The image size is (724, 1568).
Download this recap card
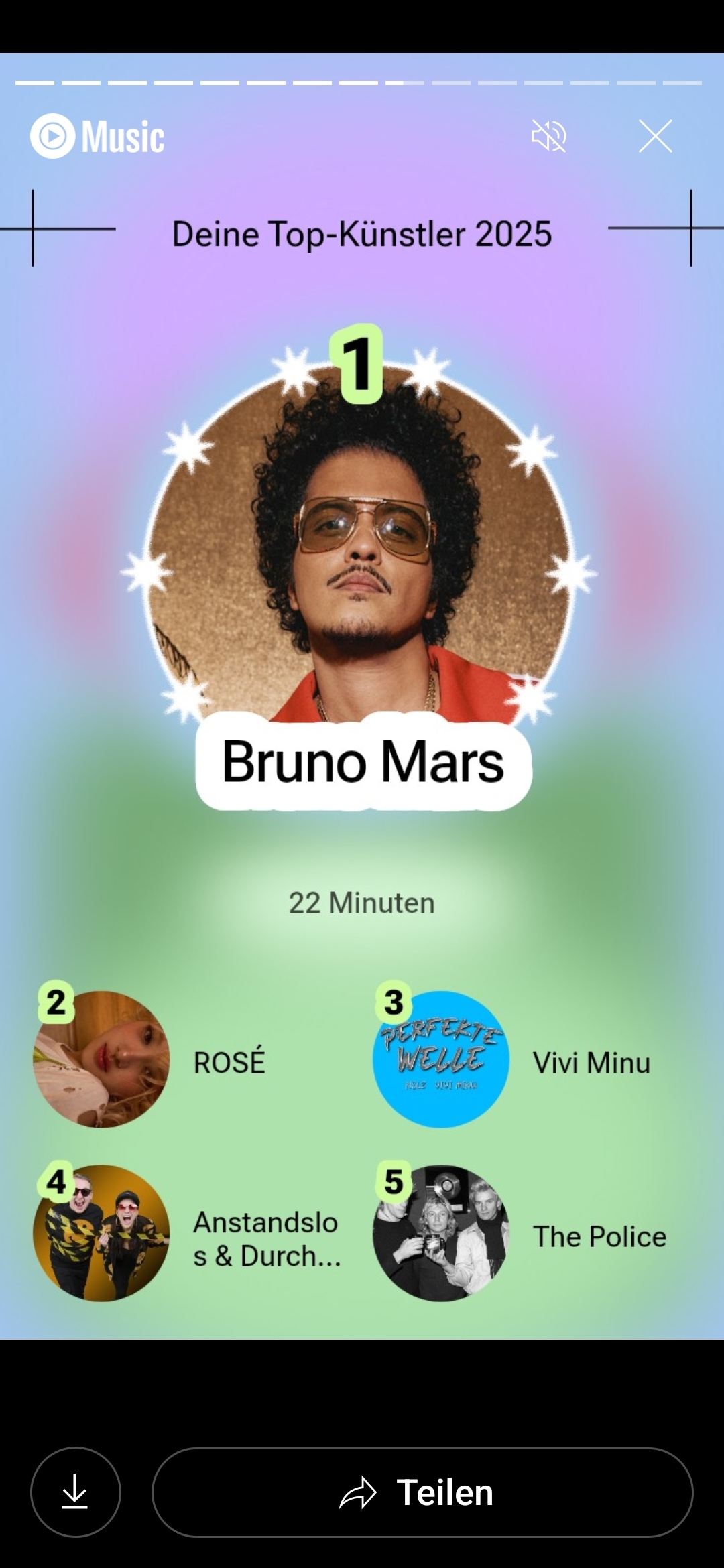(75, 1492)
